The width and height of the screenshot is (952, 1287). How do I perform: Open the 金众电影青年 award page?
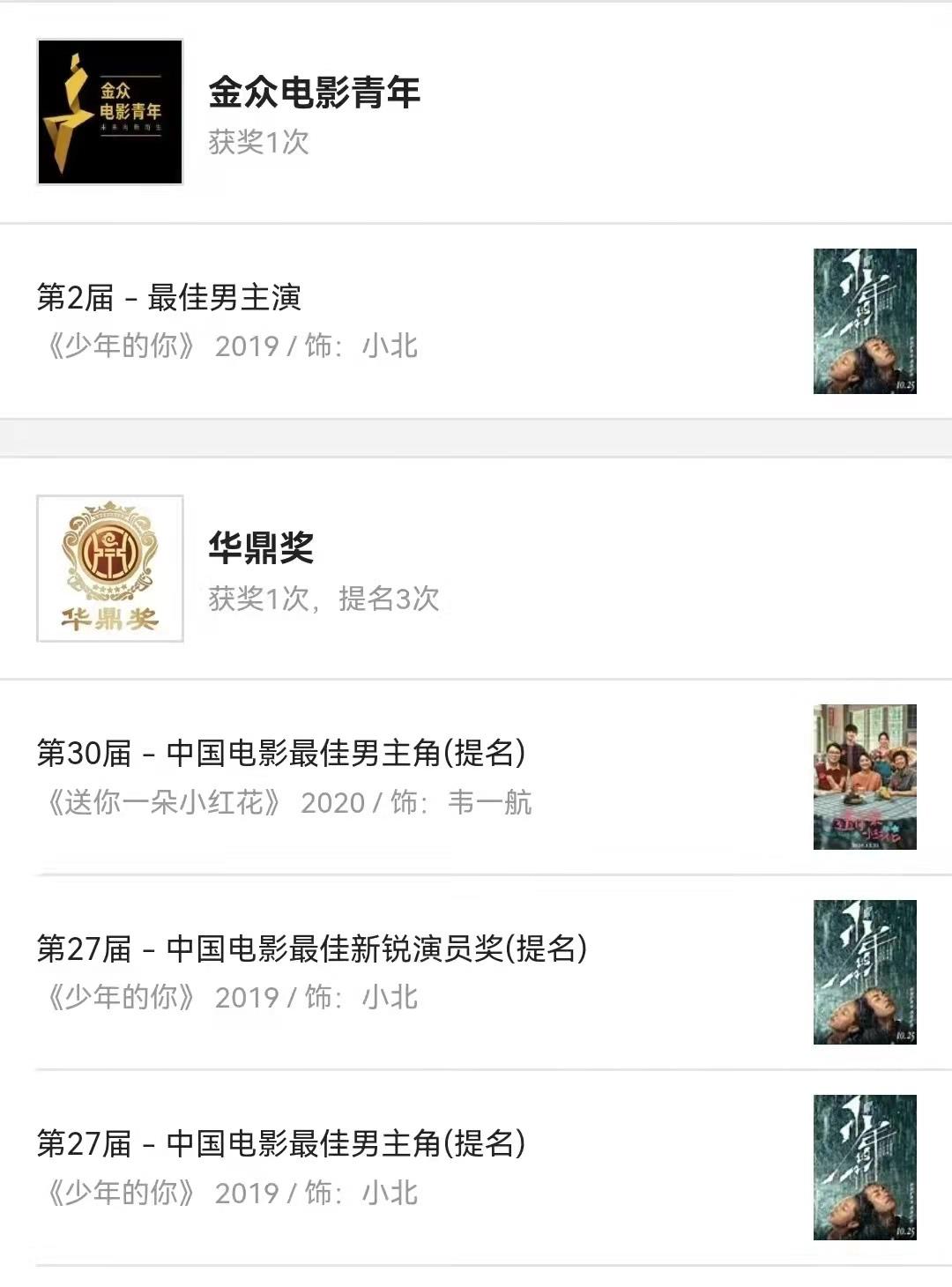313,93
